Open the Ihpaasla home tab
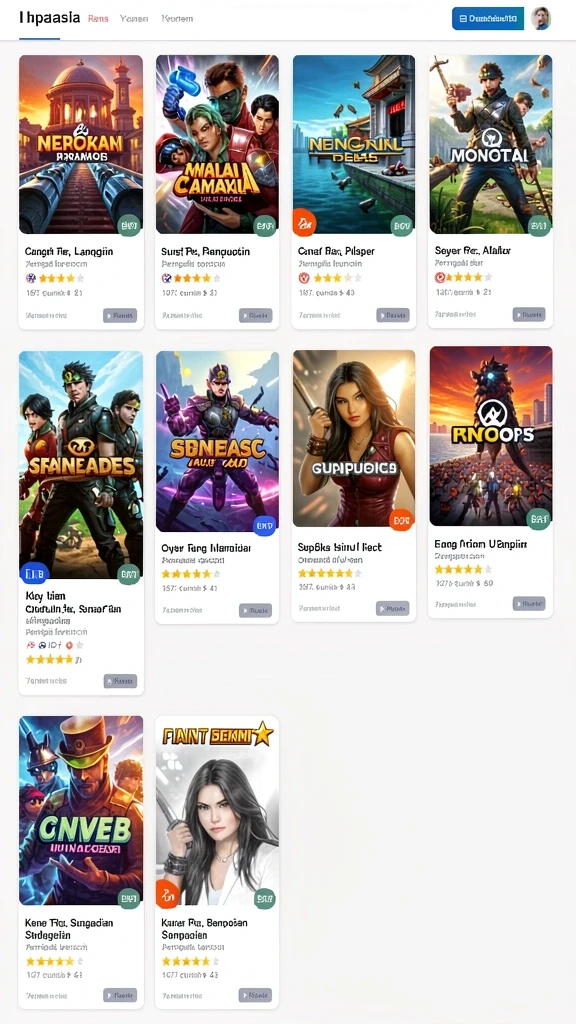The height and width of the screenshot is (1024, 576). tap(50, 18)
